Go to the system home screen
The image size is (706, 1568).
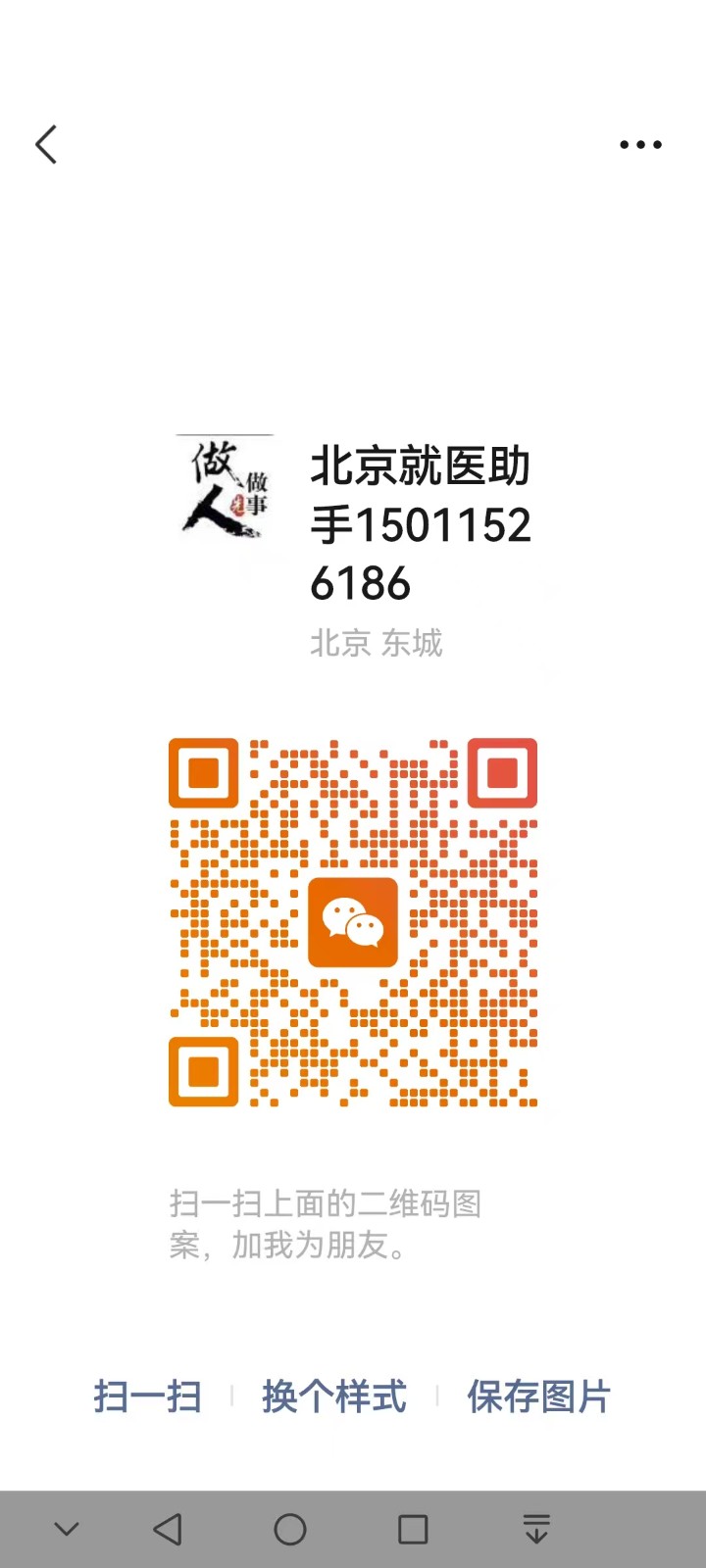point(290,1529)
